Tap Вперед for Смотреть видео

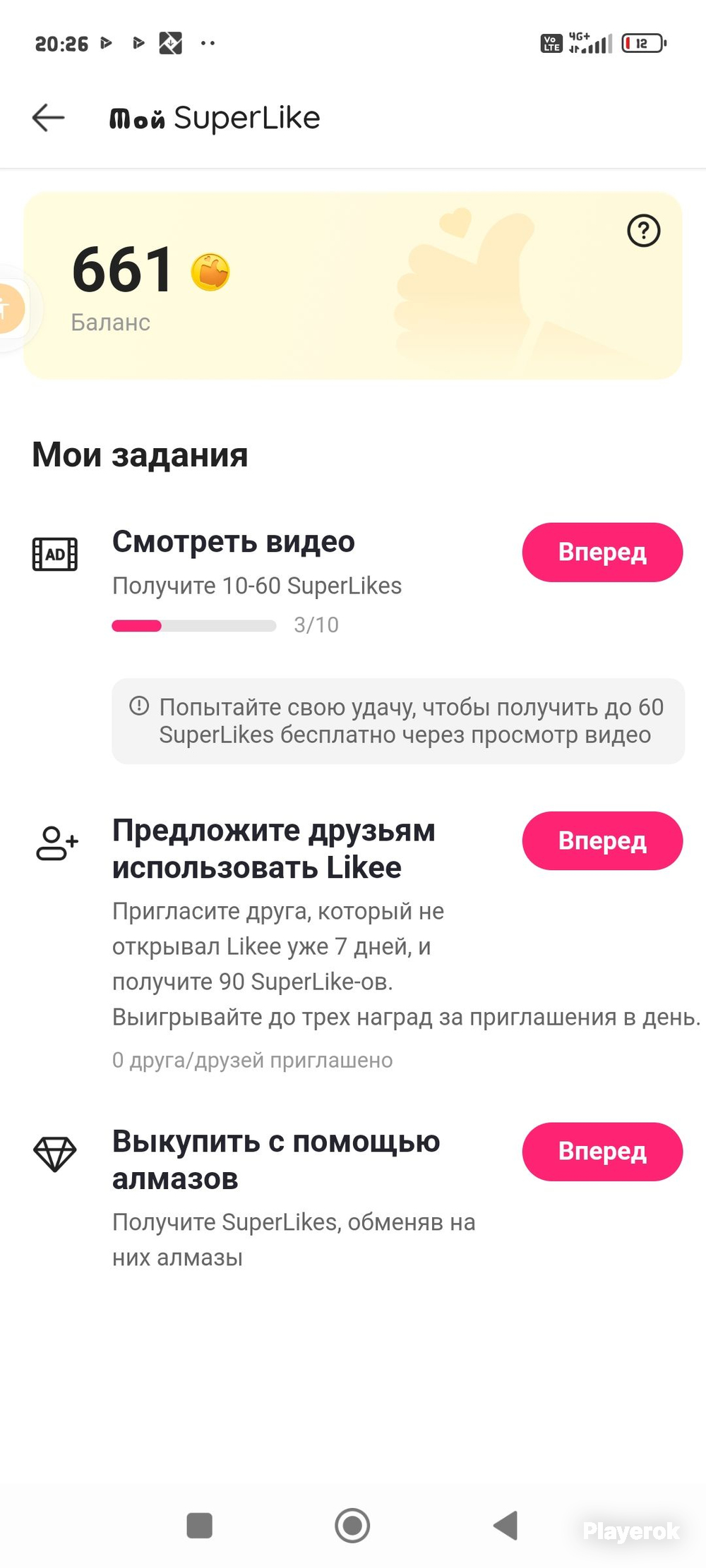click(x=602, y=552)
